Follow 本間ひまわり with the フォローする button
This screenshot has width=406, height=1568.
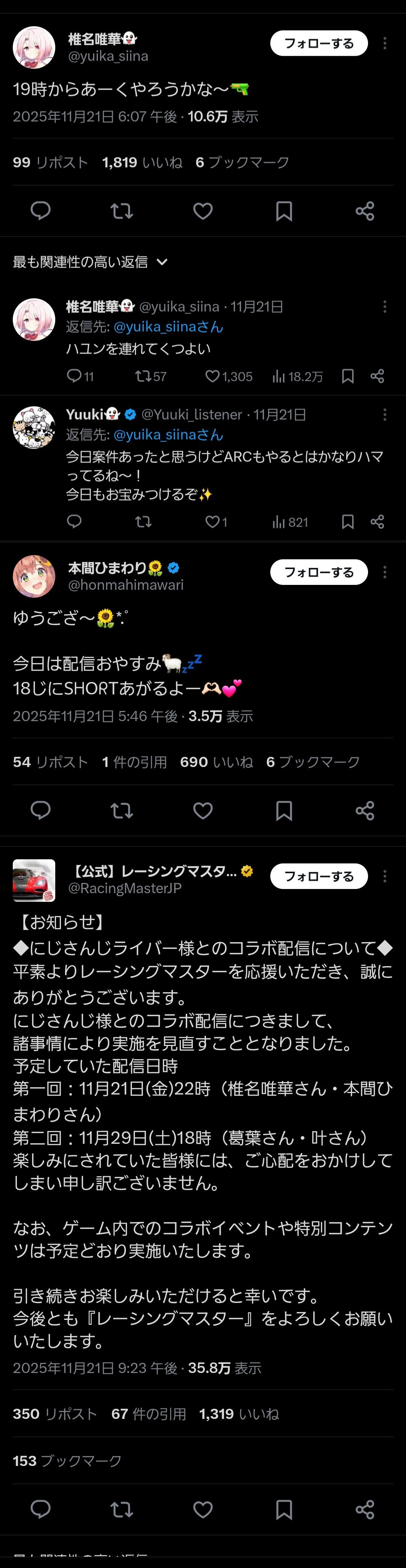[318, 572]
